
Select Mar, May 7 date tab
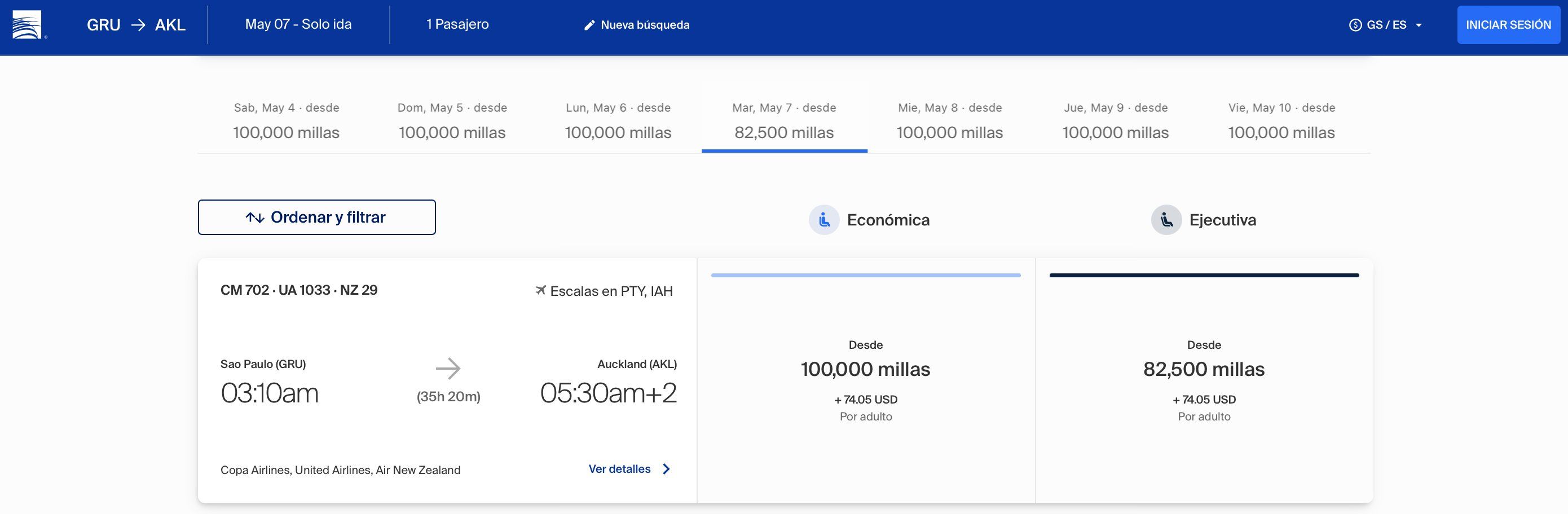click(784, 121)
